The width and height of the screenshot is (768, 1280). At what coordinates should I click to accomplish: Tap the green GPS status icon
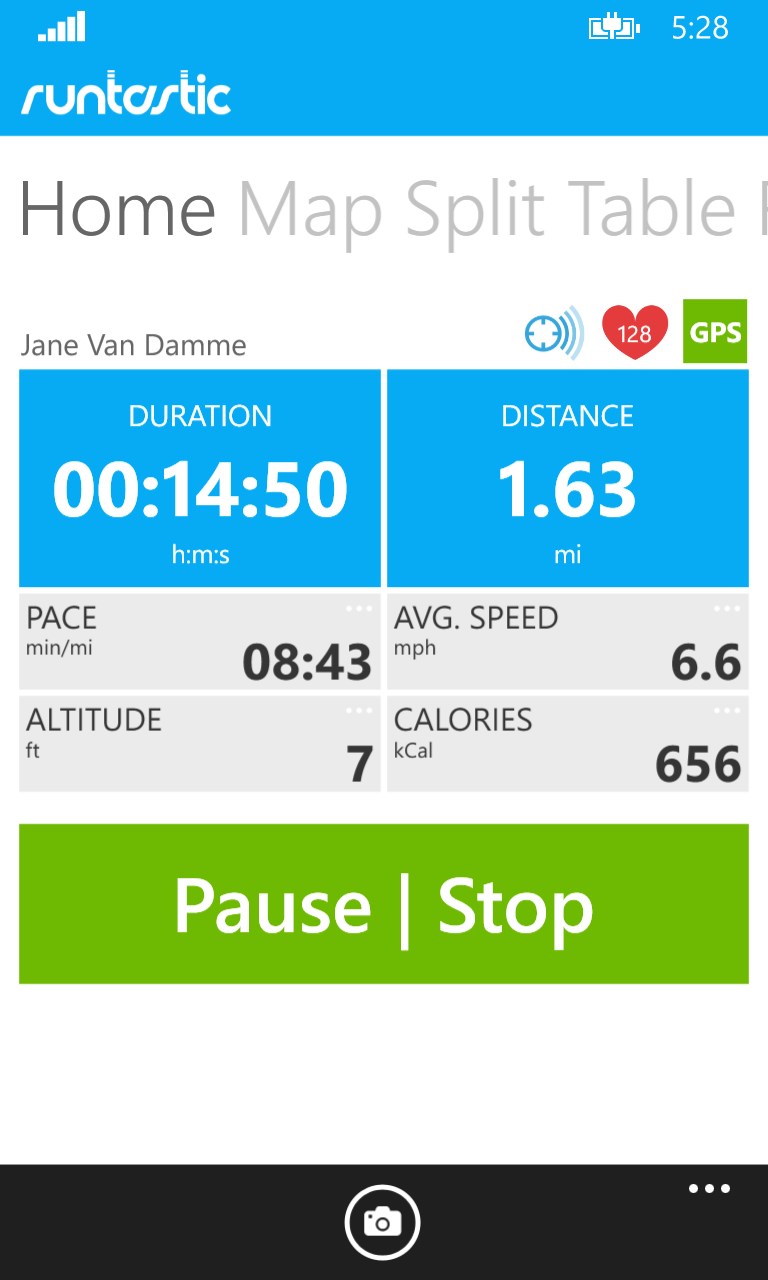[715, 331]
